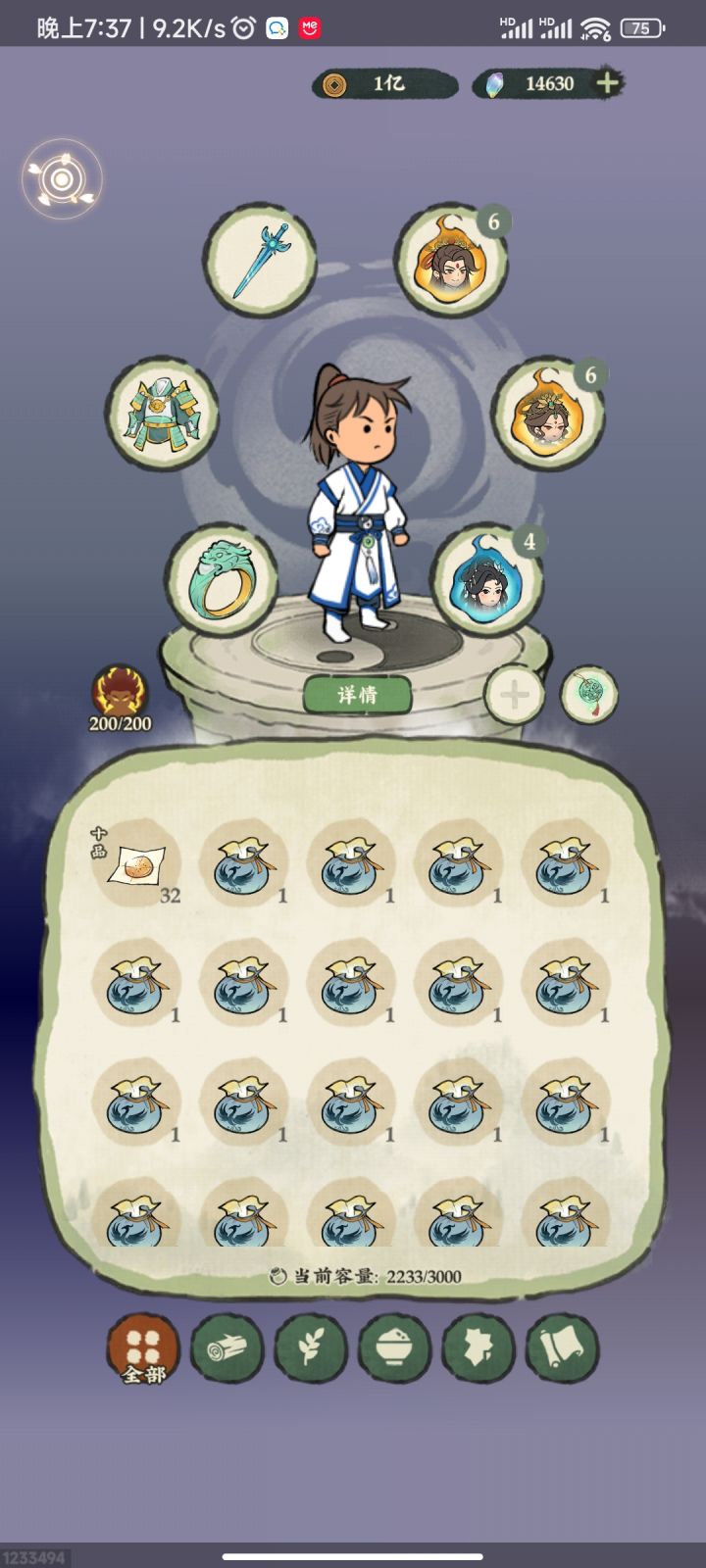Open the empty plus slot near the pedestal

pos(514,694)
